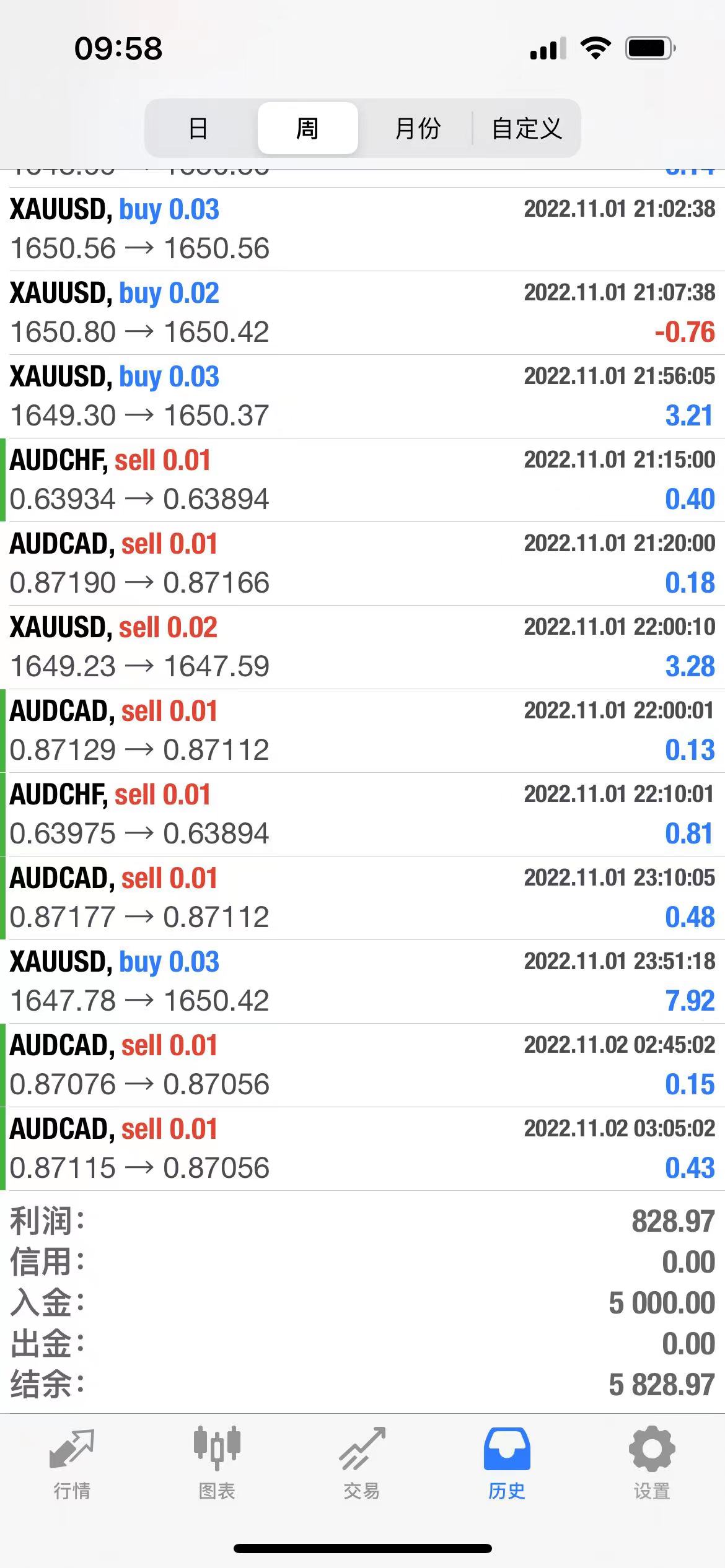Switch to the 月份 (month) period
725x1568 pixels.
pyautogui.click(x=418, y=128)
